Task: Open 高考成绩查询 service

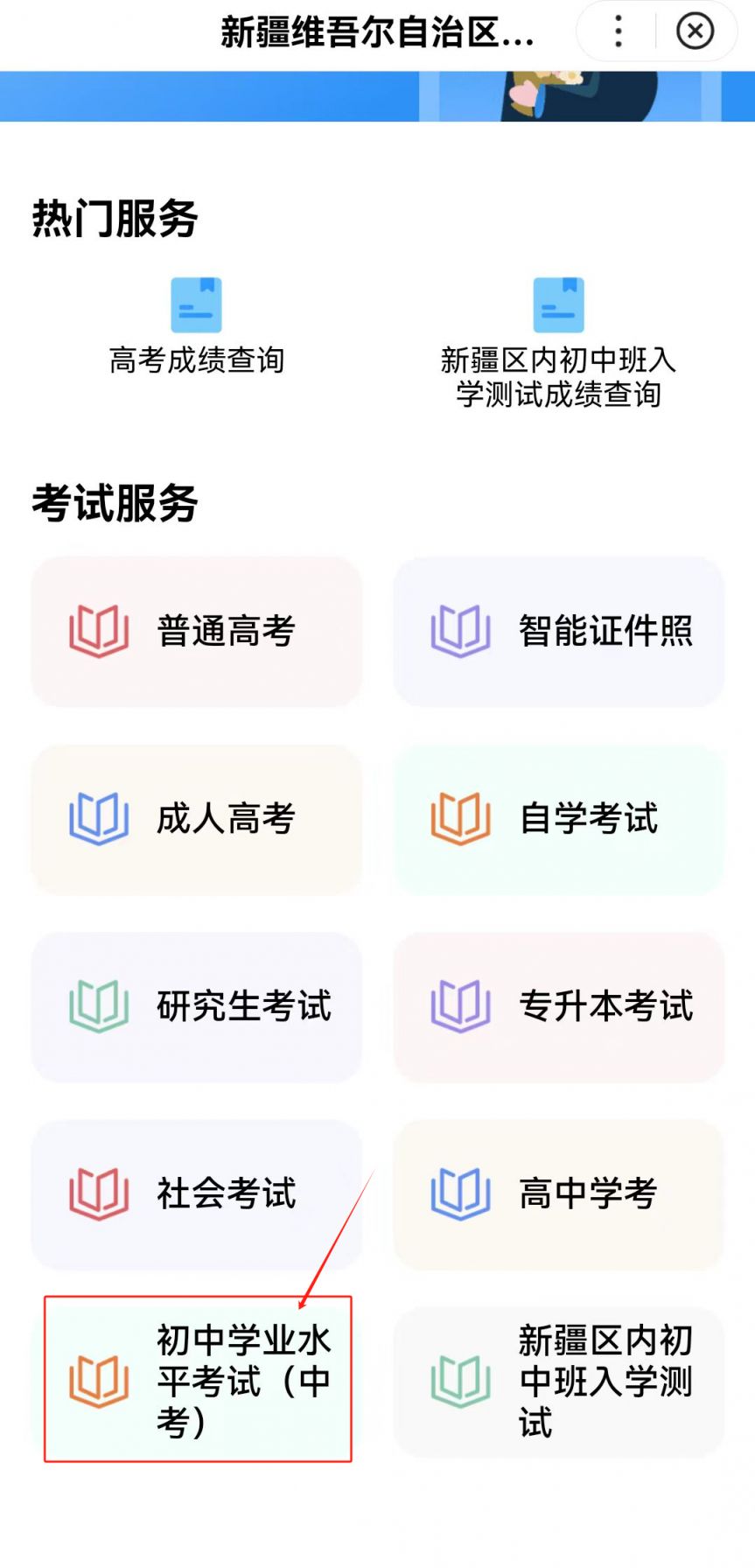Action: 197,326
